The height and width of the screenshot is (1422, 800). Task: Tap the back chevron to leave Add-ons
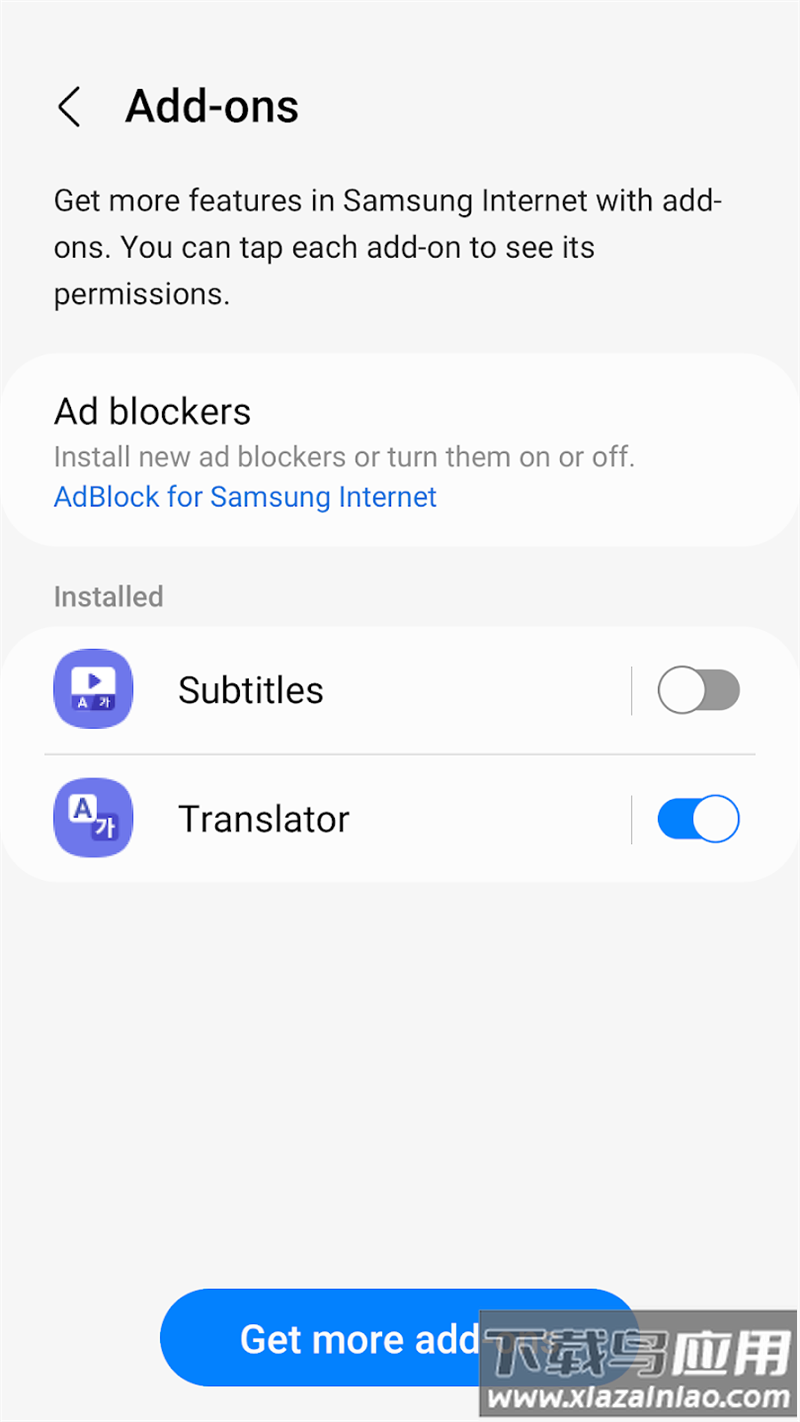(x=68, y=106)
